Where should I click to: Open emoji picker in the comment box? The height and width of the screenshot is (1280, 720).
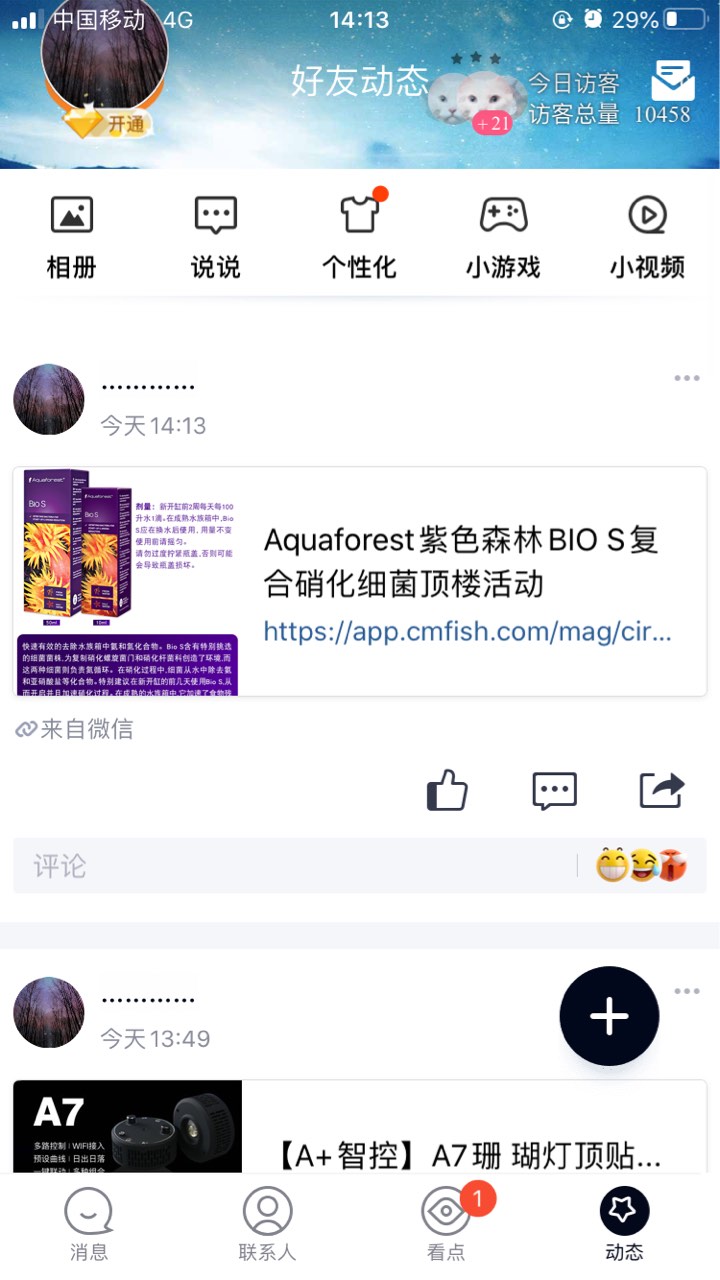tap(641, 866)
